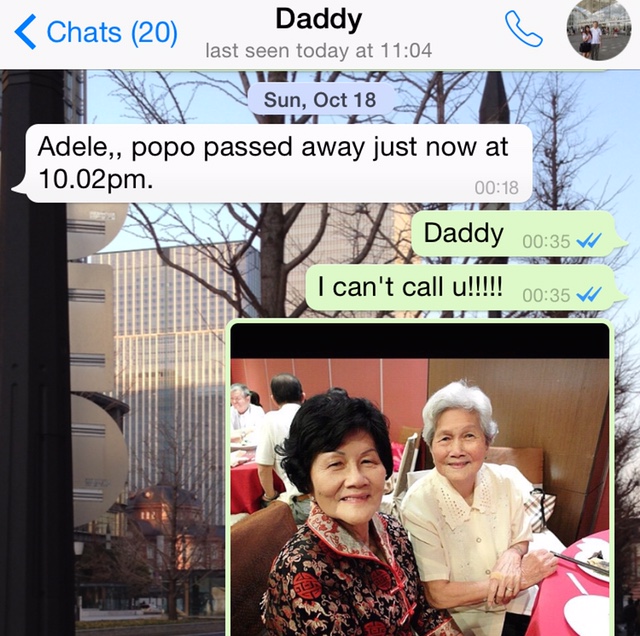The image size is (640, 636).
Task: Open Daddy's contact info from the title
Action: (x=318, y=19)
